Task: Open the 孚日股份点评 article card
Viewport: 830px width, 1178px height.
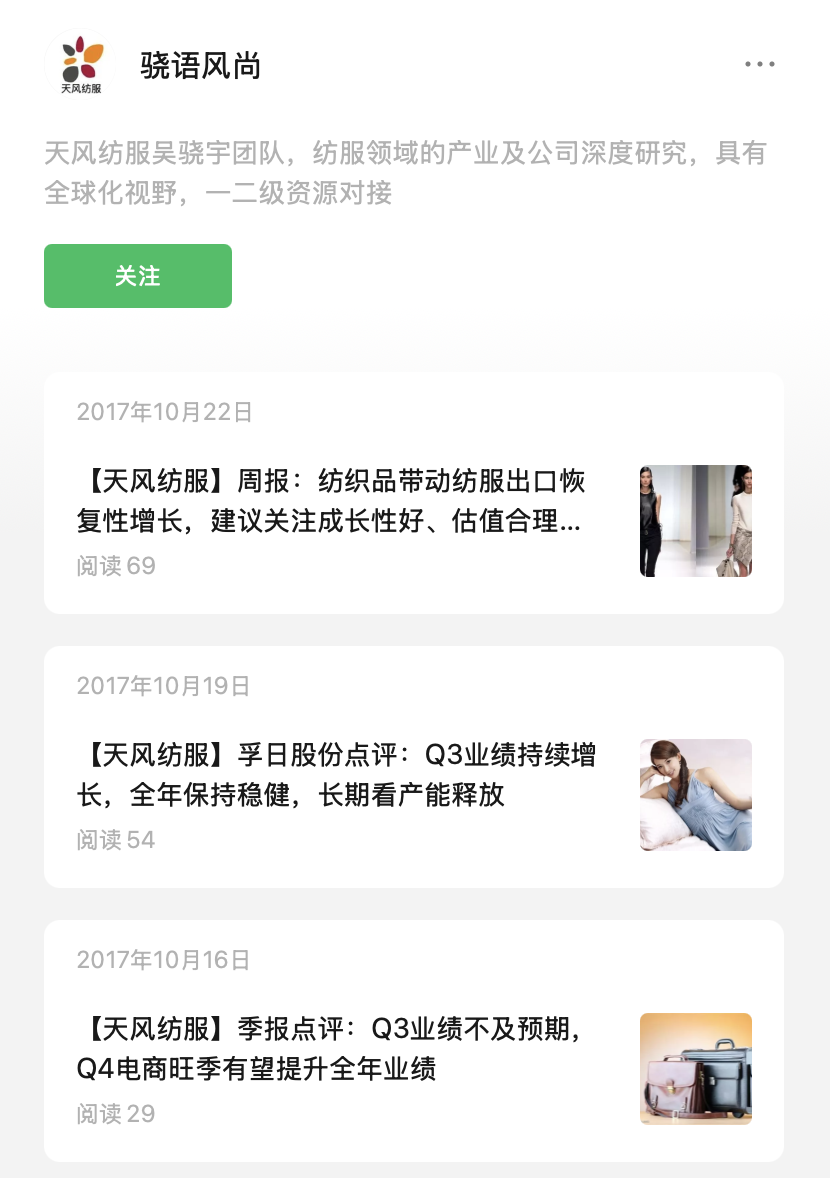Action: [340, 774]
